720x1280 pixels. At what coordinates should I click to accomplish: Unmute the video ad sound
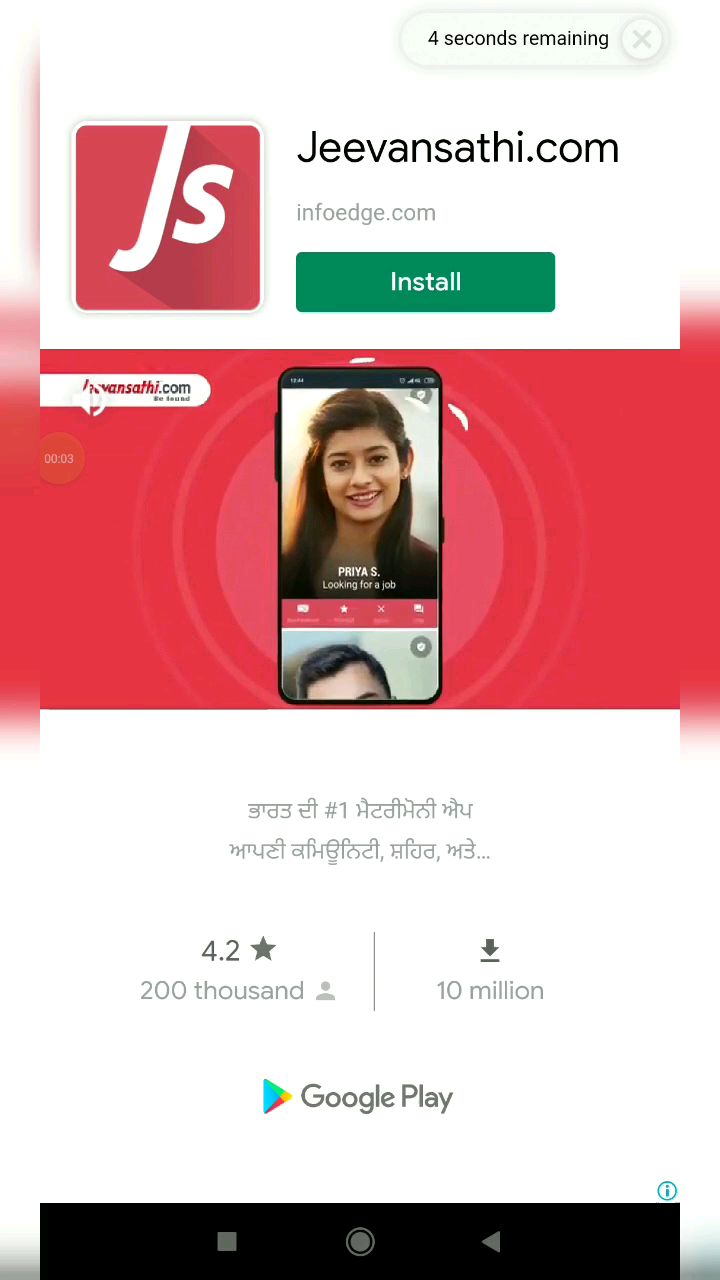(x=90, y=401)
